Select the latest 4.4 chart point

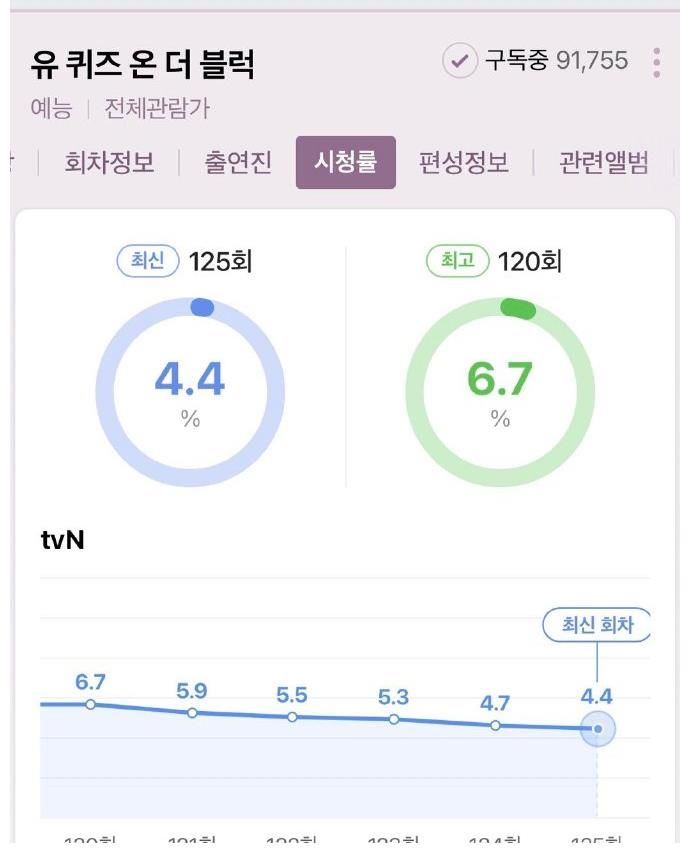(x=598, y=729)
